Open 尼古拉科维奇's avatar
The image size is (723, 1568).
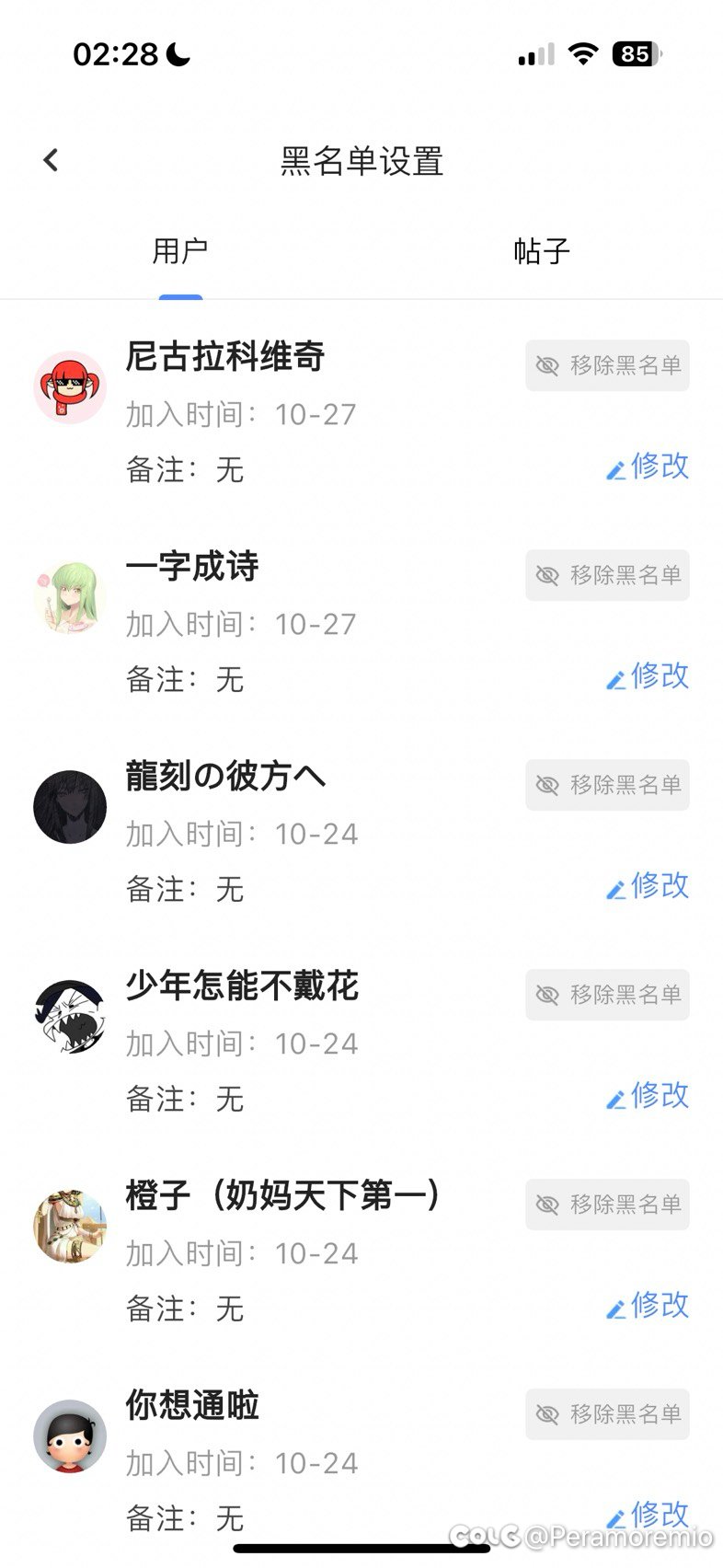tap(70, 387)
